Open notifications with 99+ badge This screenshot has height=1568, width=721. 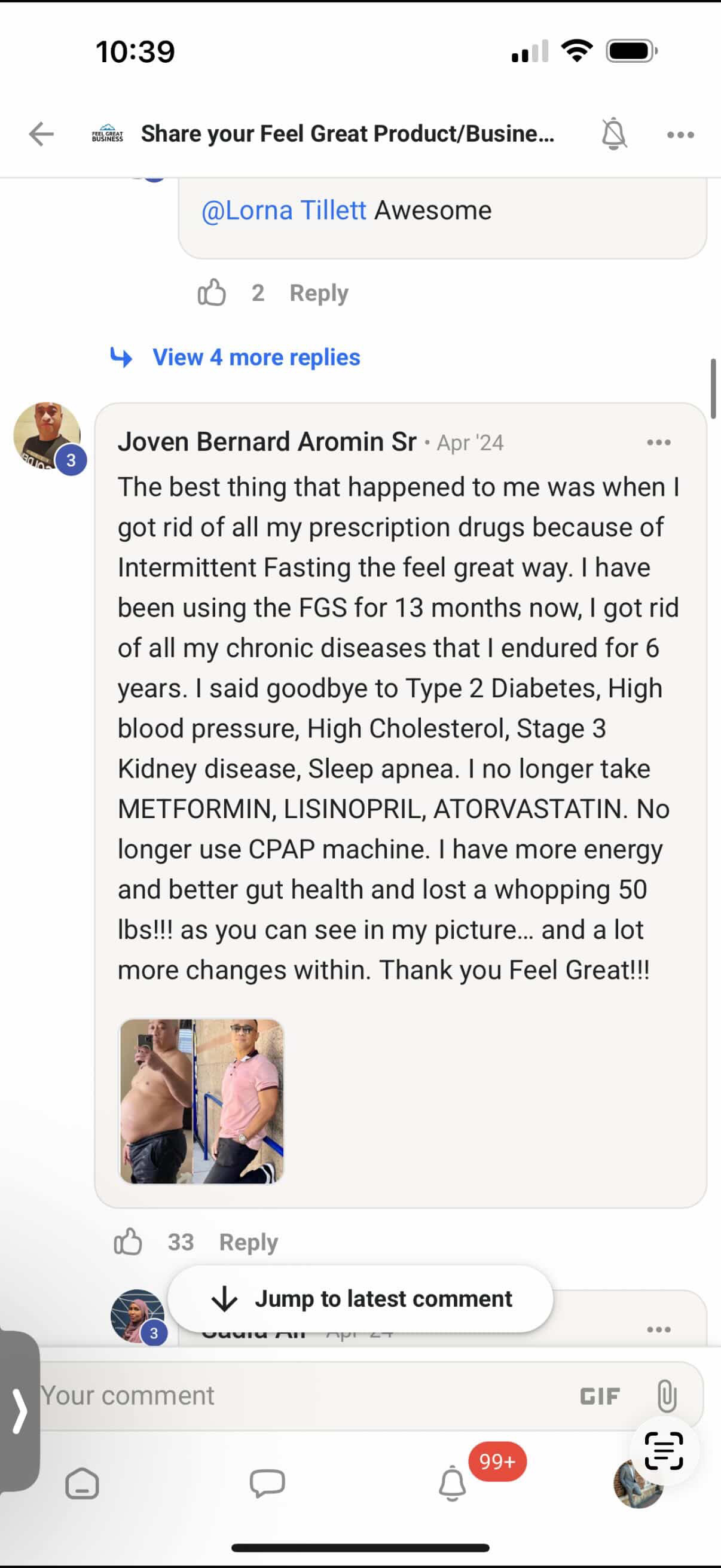[x=453, y=1483]
